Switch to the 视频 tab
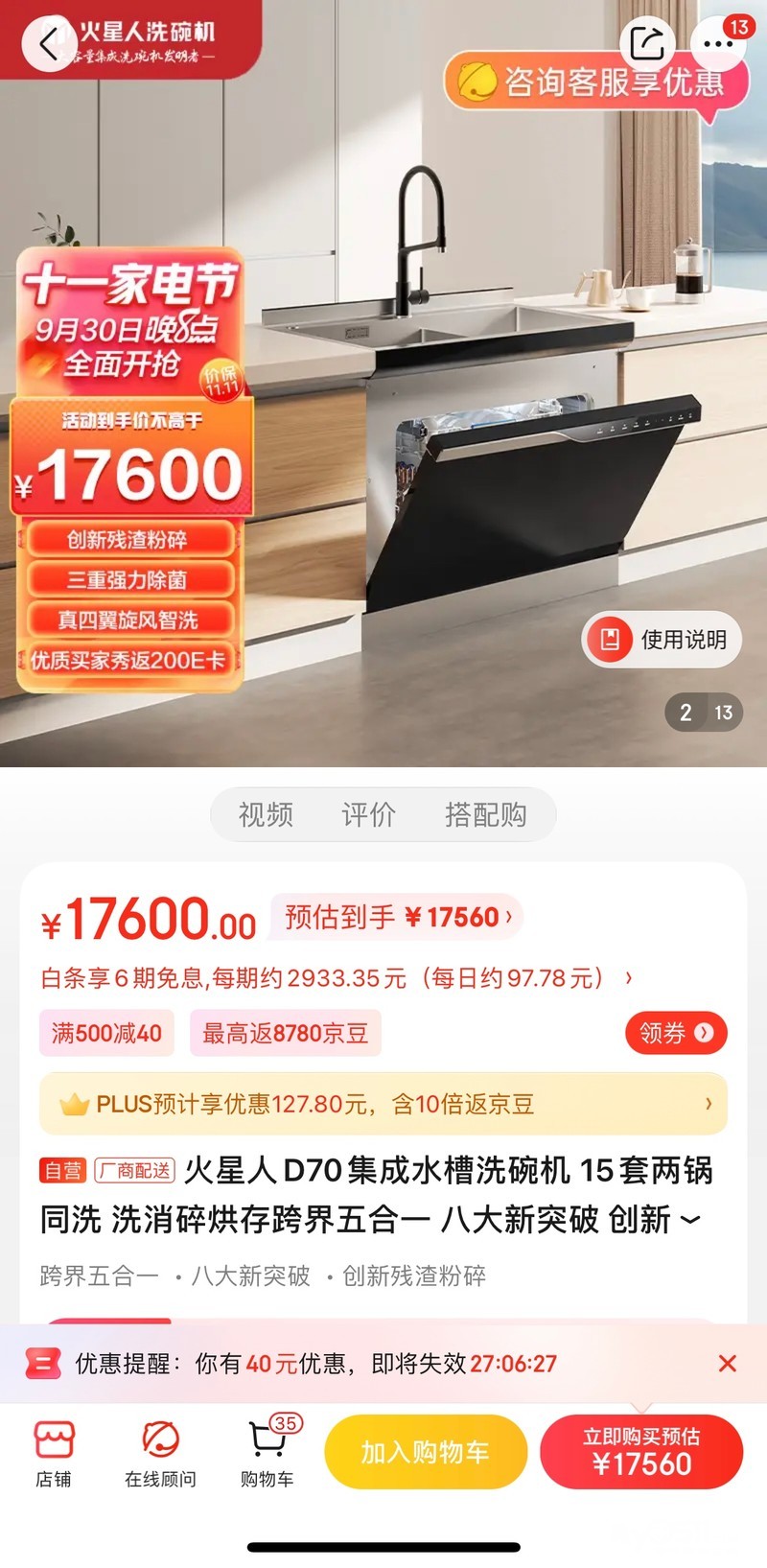Image resolution: width=767 pixels, height=1568 pixels. pyautogui.click(x=266, y=814)
